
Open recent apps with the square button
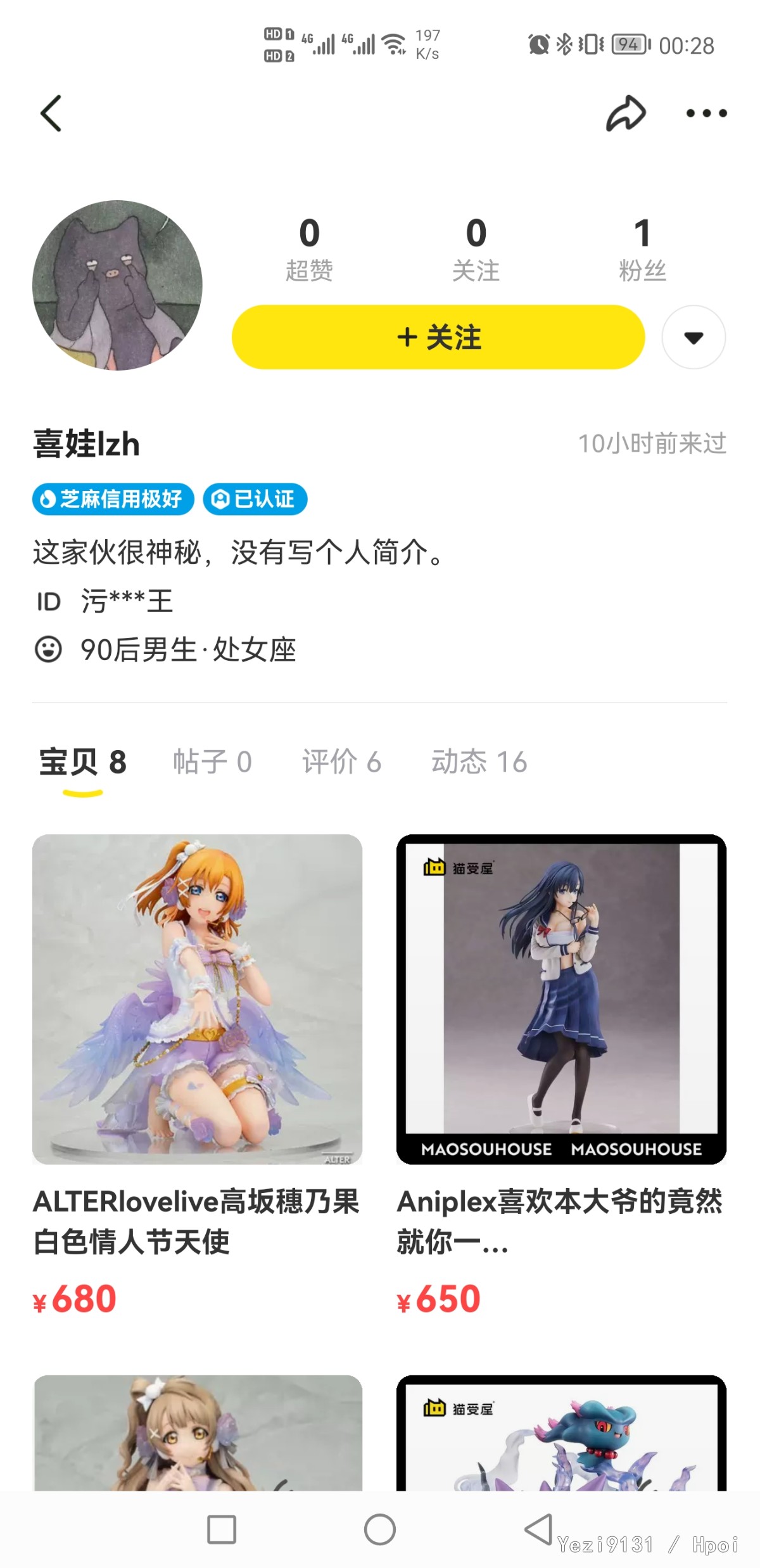[222, 1530]
